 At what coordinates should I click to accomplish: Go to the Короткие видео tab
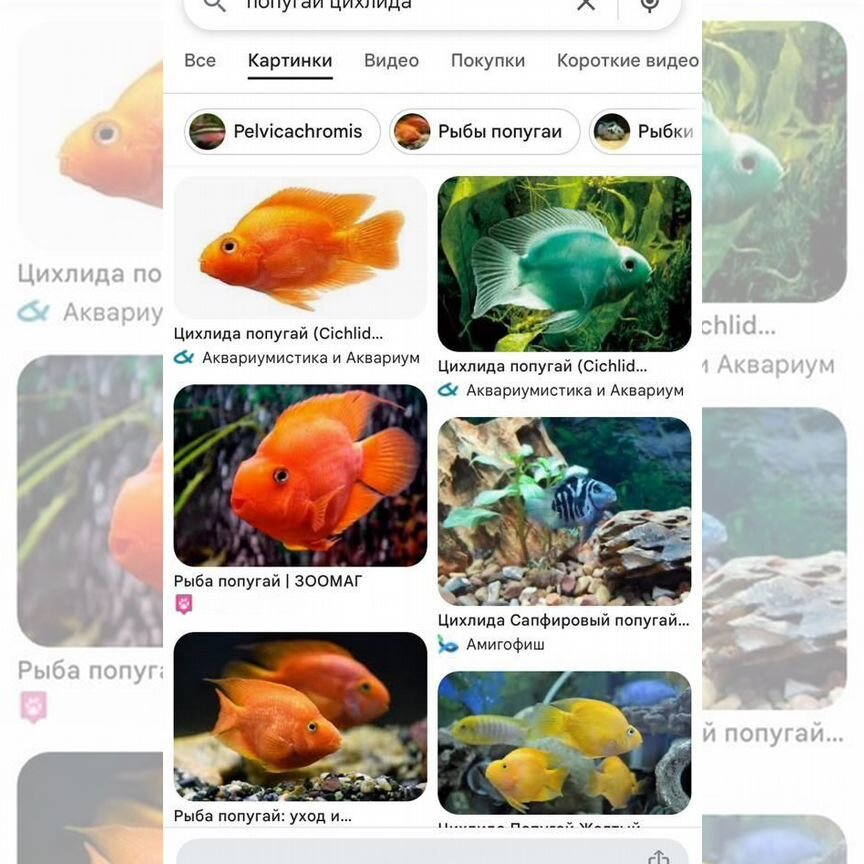coord(627,61)
